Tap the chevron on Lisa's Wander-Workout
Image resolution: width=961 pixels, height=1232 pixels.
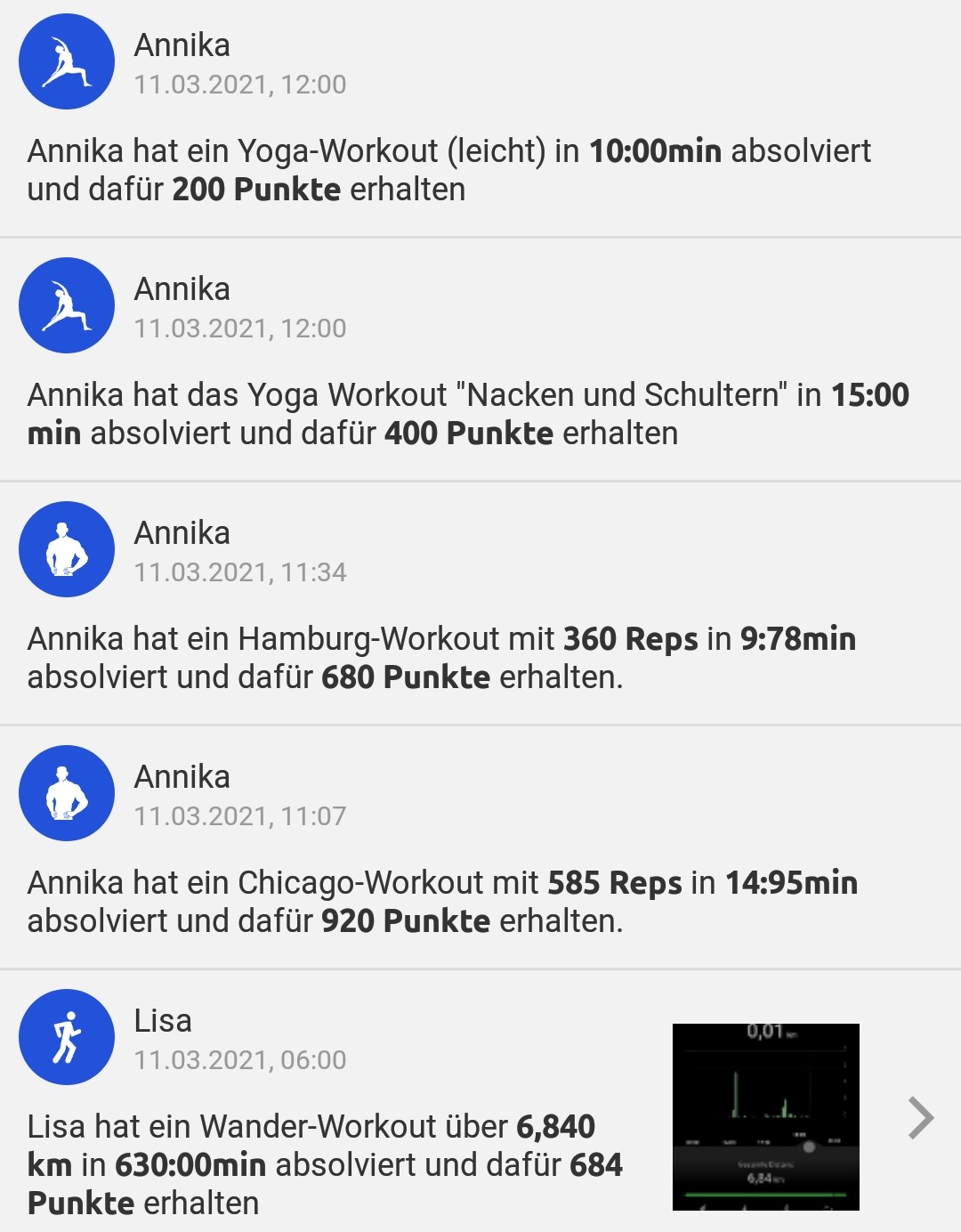pos(920,1118)
